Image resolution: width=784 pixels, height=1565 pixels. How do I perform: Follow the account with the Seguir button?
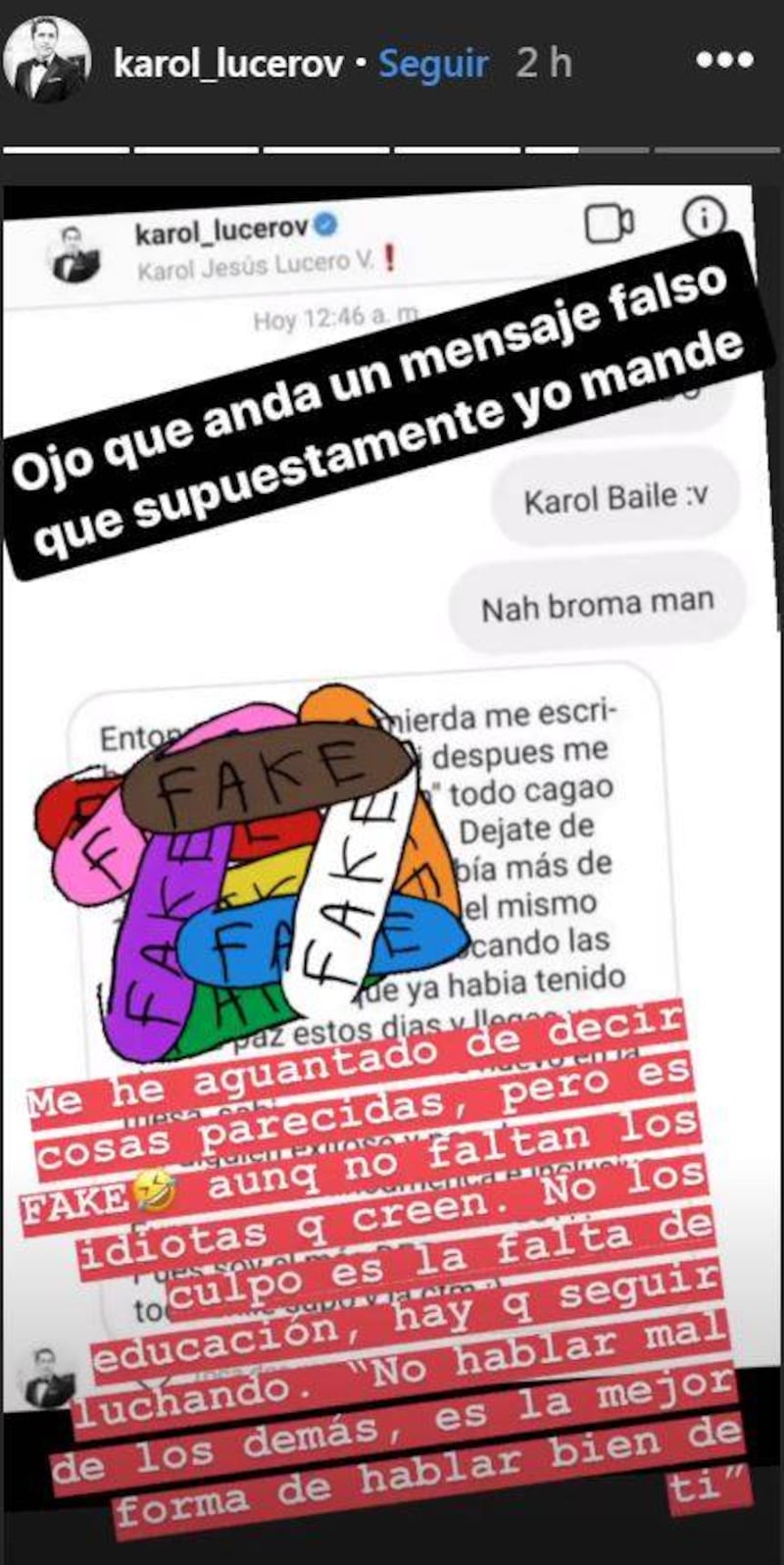point(433,64)
